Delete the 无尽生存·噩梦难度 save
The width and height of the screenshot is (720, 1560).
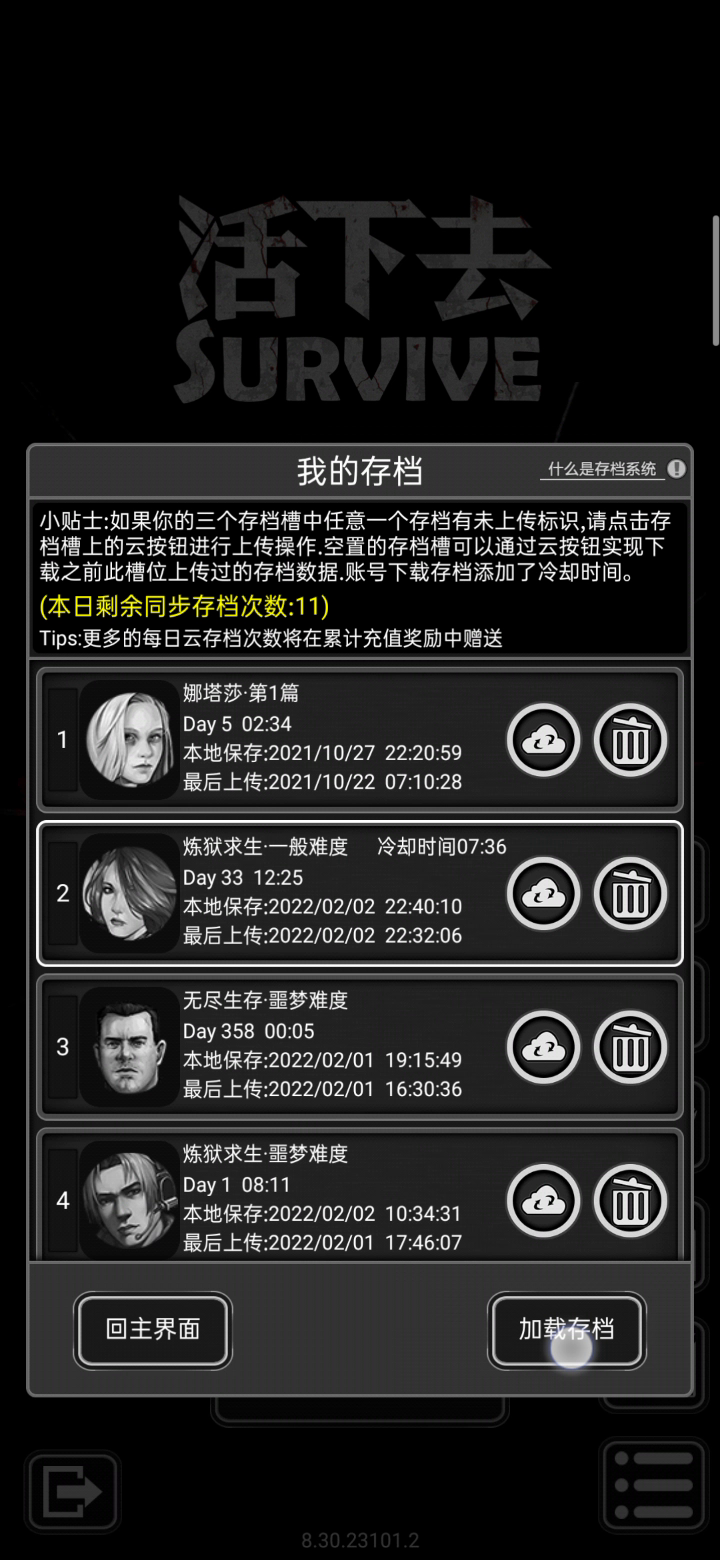coord(630,1047)
